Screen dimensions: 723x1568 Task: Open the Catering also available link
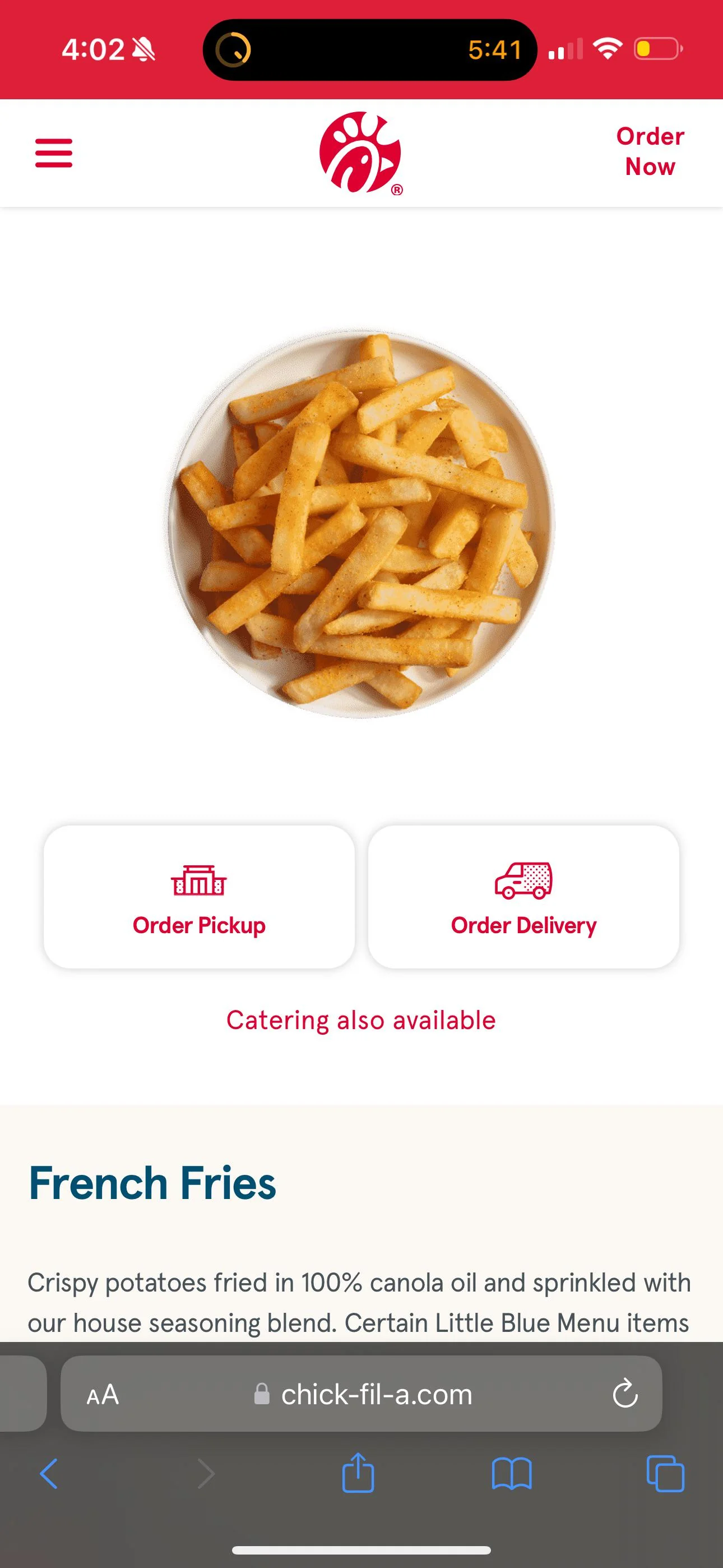(361, 1019)
